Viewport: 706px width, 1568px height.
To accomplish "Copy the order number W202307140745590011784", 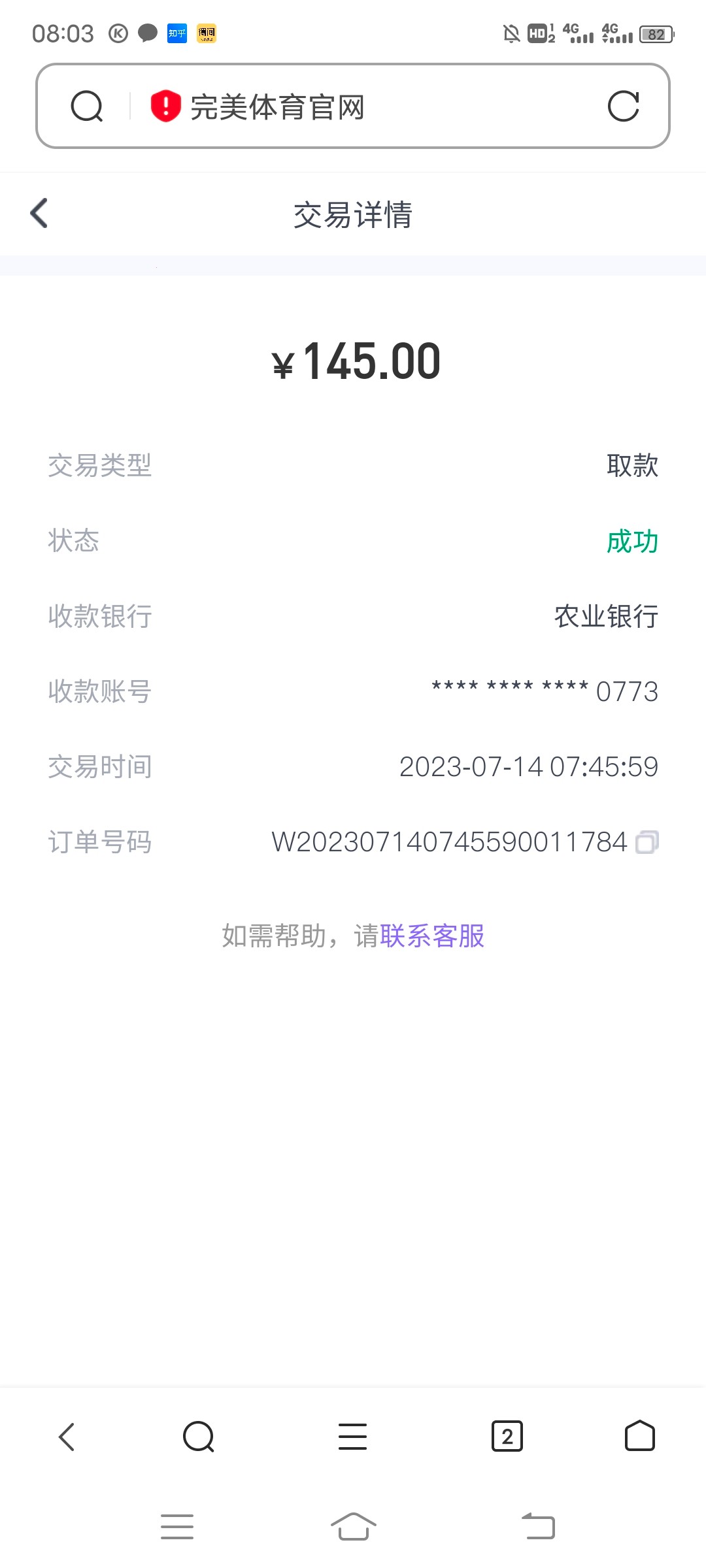I will pos(647,842).
